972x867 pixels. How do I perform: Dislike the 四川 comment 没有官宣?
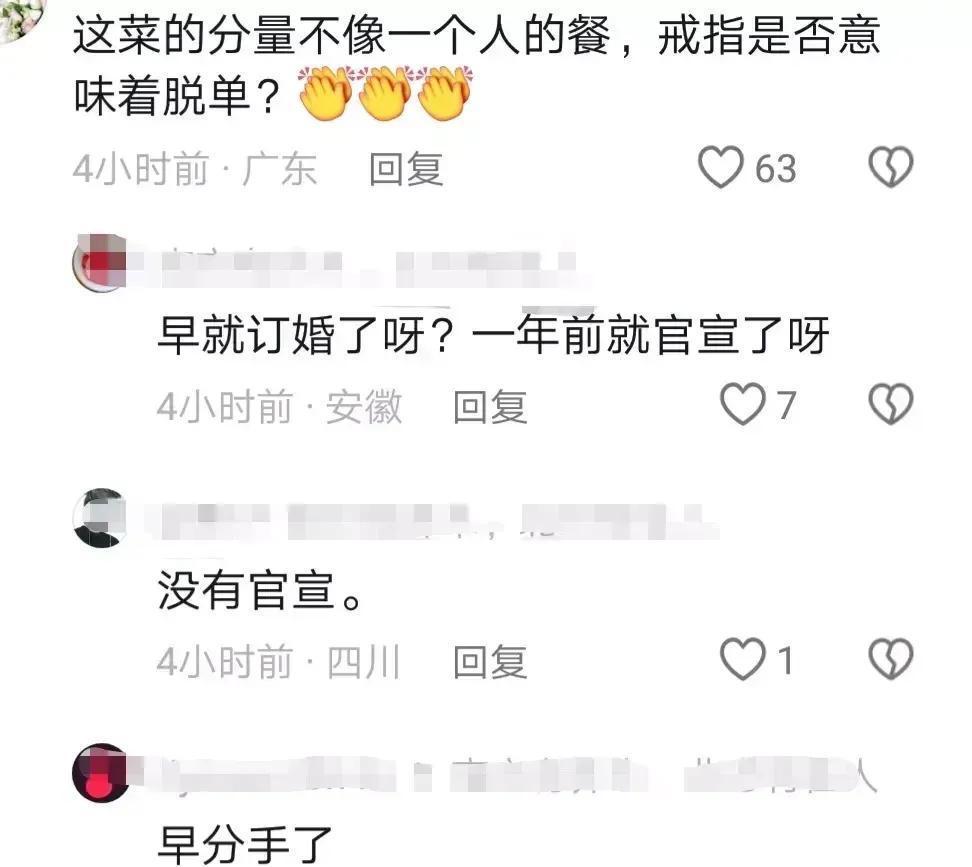pos(890,660)
